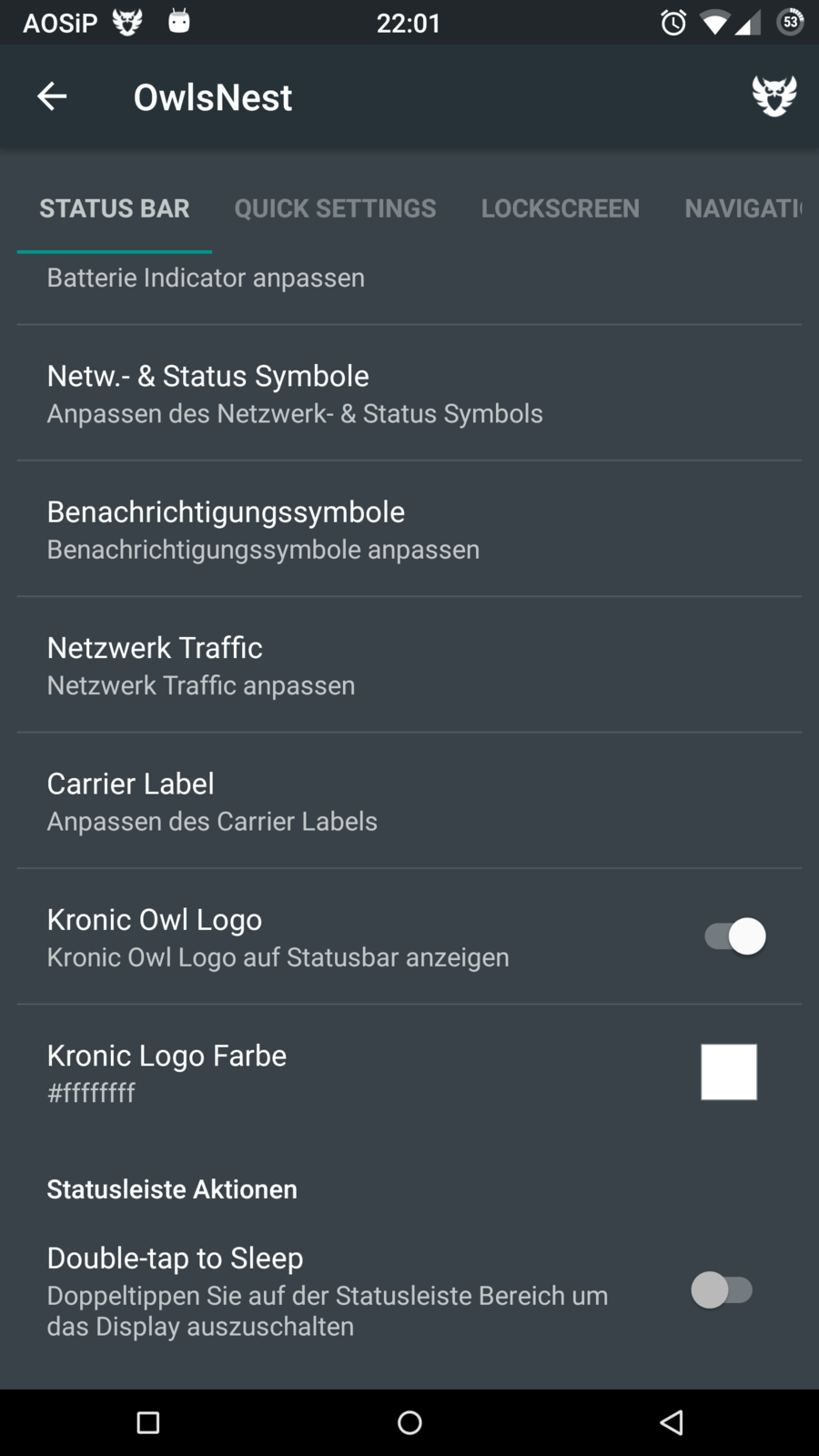Switch to the Lockscreen tab
This screenshot has width=819, height=1456.
point(560,208)
